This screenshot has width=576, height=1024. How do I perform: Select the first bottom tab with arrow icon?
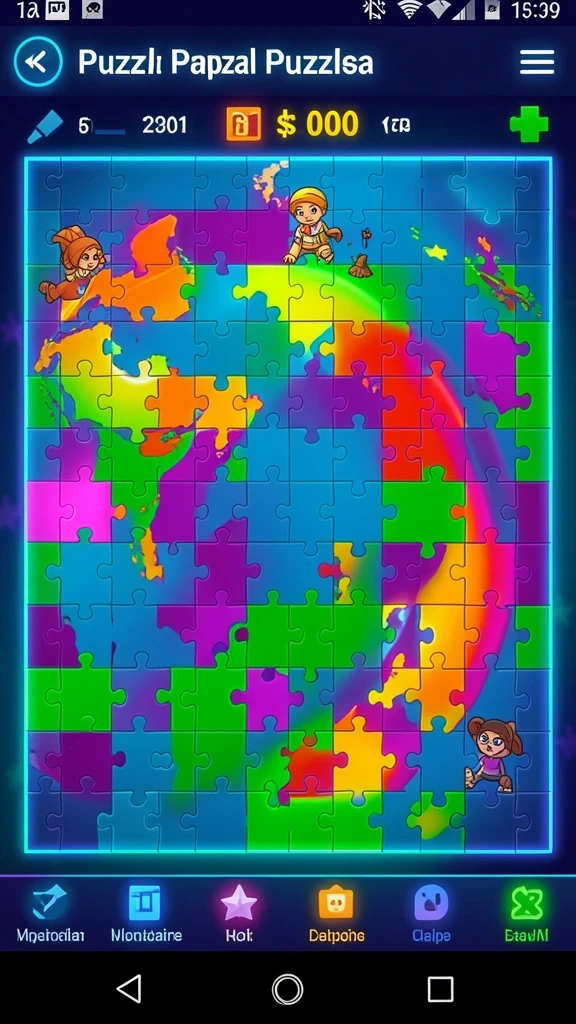pos(50,914)
